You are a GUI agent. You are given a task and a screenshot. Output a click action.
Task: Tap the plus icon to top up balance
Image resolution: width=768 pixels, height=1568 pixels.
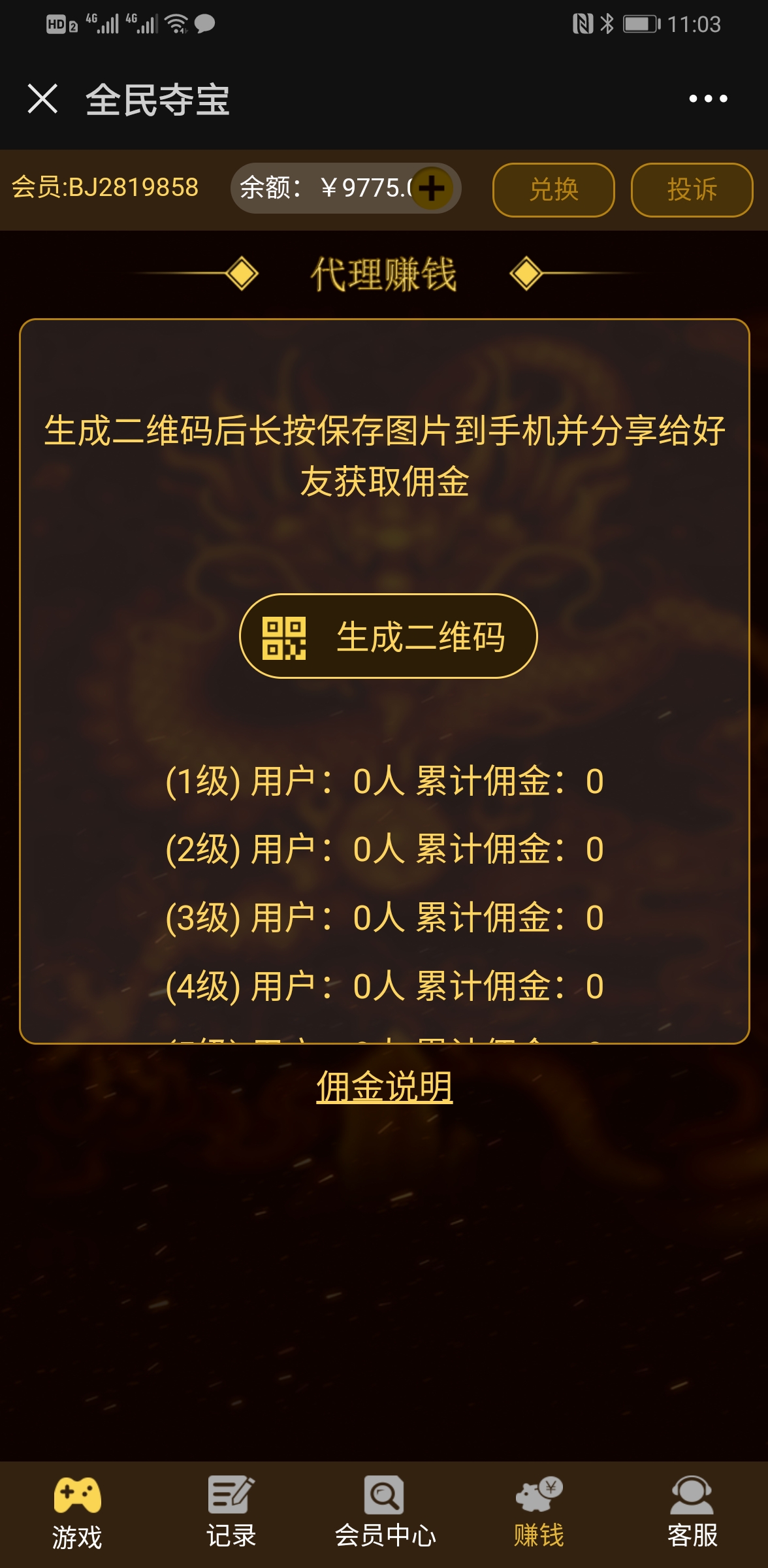click(432, 189)
